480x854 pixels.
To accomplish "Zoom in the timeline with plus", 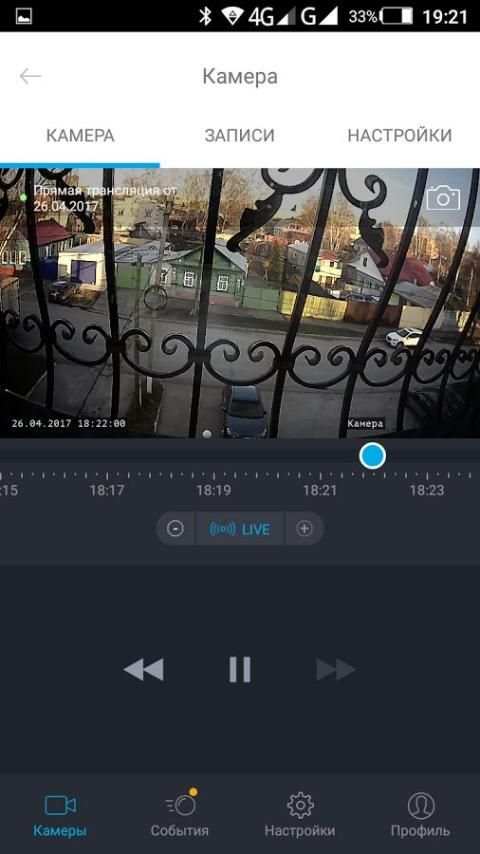I will pyautogui.click(x=304, y=528).
